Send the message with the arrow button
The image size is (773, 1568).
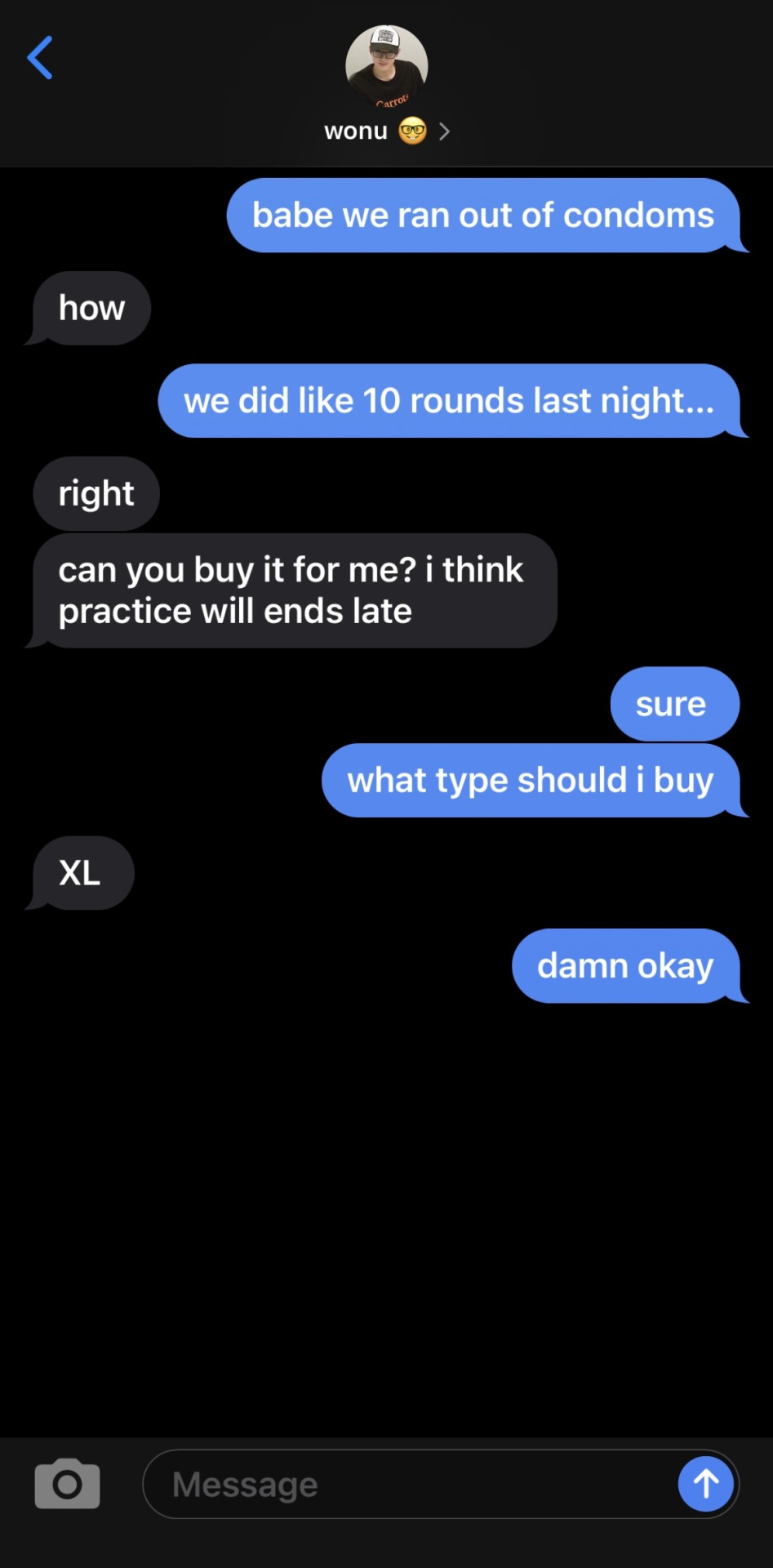705,1484
